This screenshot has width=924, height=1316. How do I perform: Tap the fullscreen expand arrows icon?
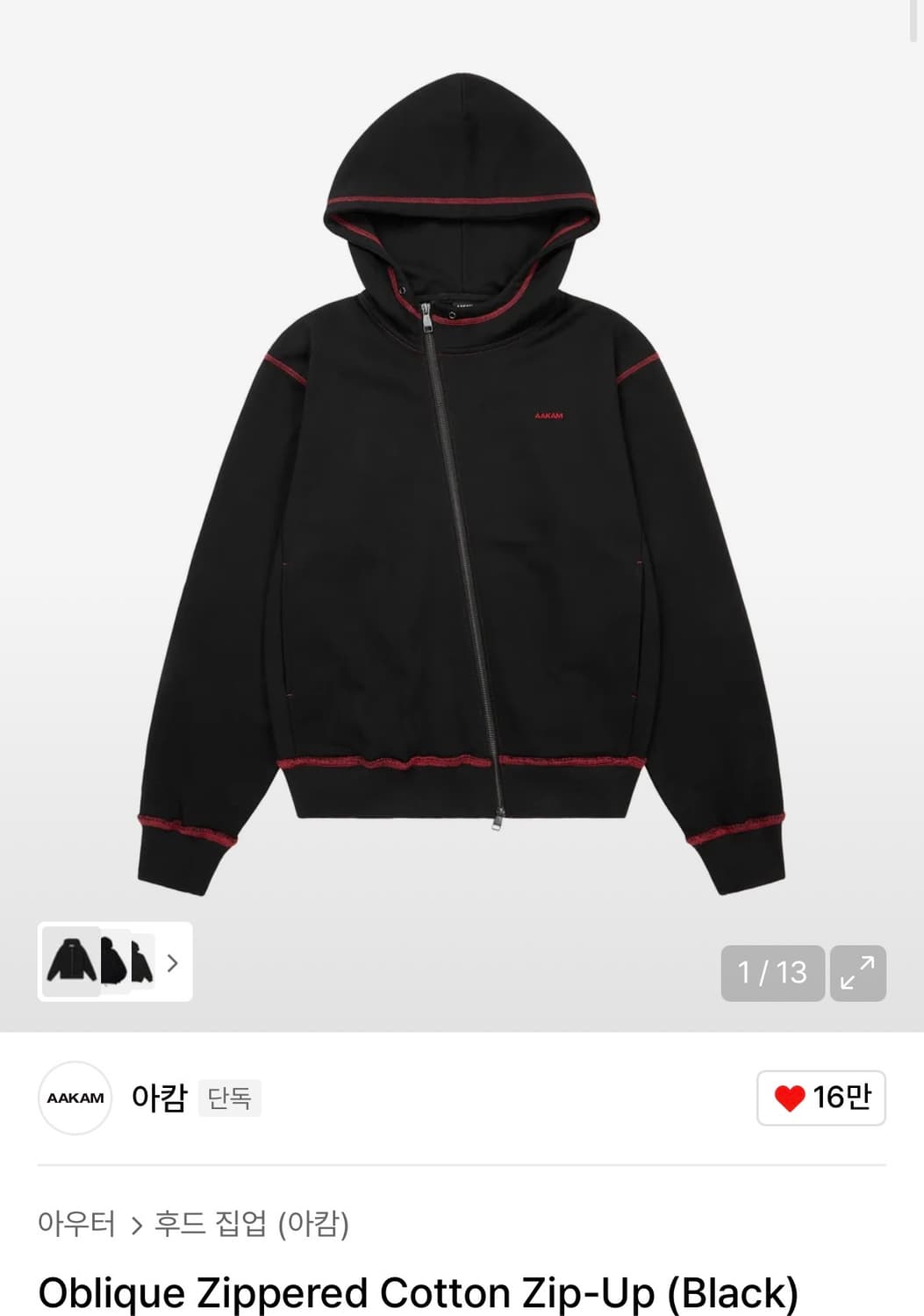858,974
